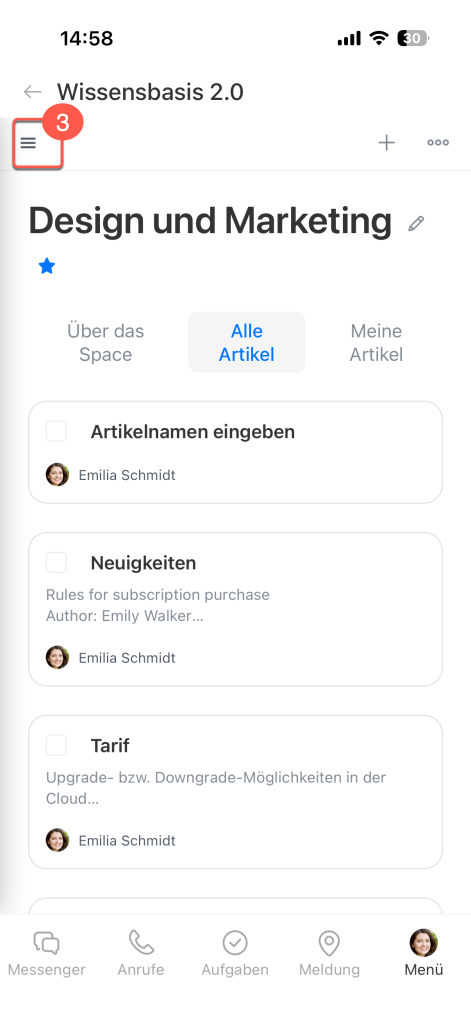Edit the Design und Marketing title
Screen dimensions: 471x1024
coord(416,223)
